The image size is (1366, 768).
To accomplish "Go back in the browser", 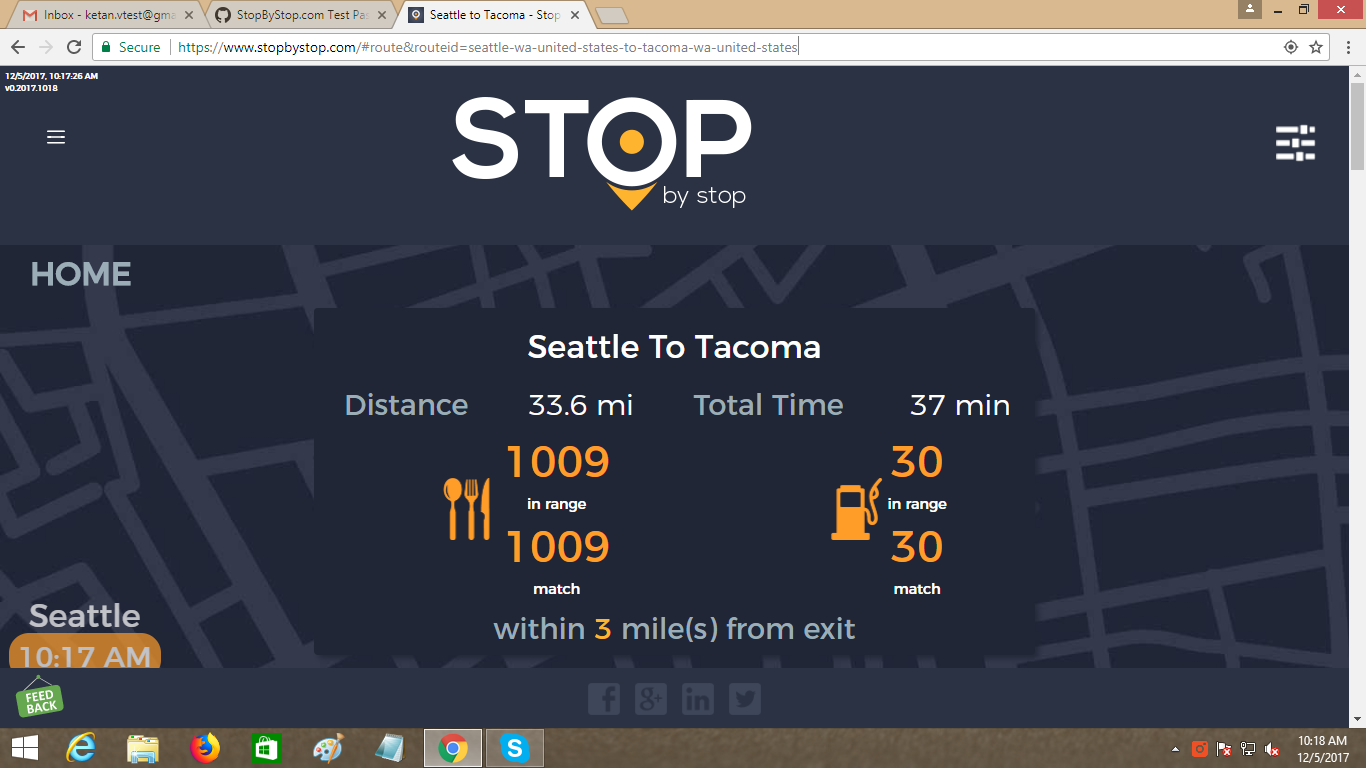I will pyautogui.click(x=18, y=47).
